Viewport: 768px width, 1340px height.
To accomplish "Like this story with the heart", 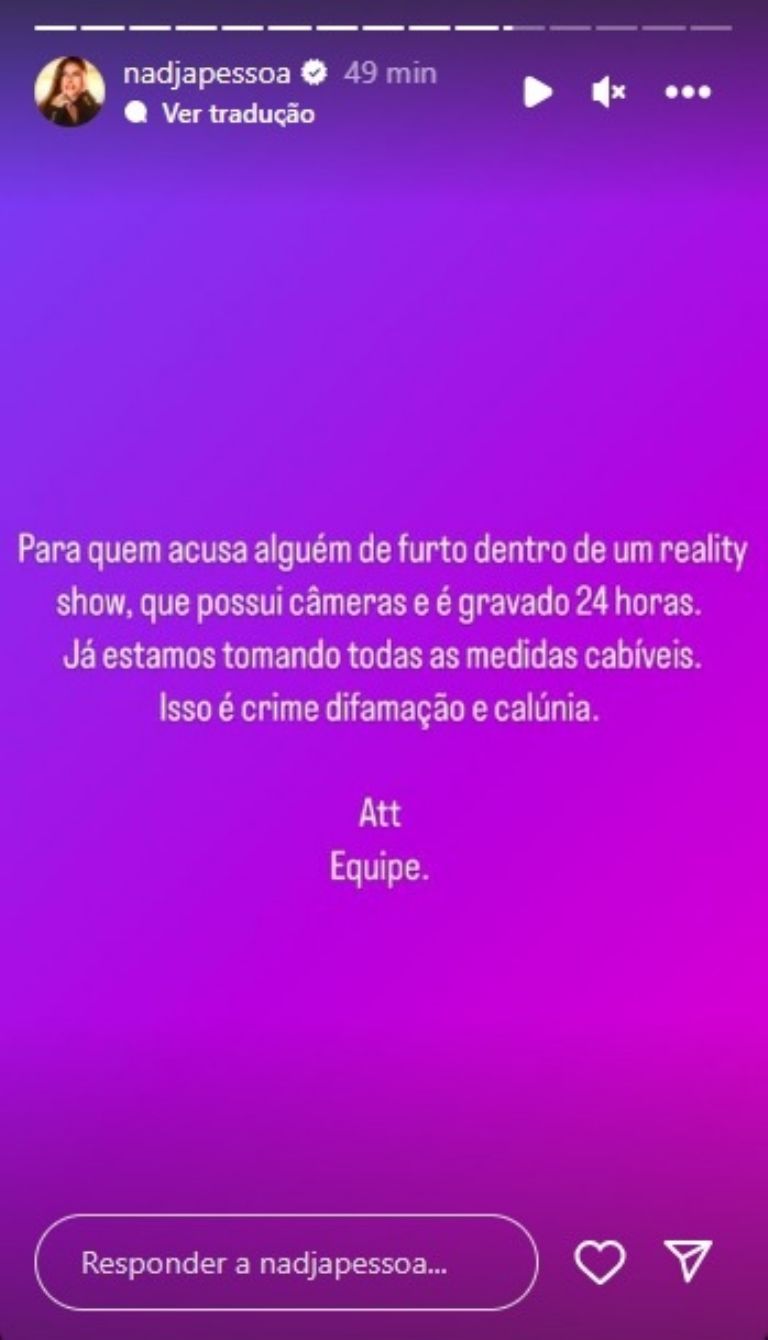I will pos(600,1262).
